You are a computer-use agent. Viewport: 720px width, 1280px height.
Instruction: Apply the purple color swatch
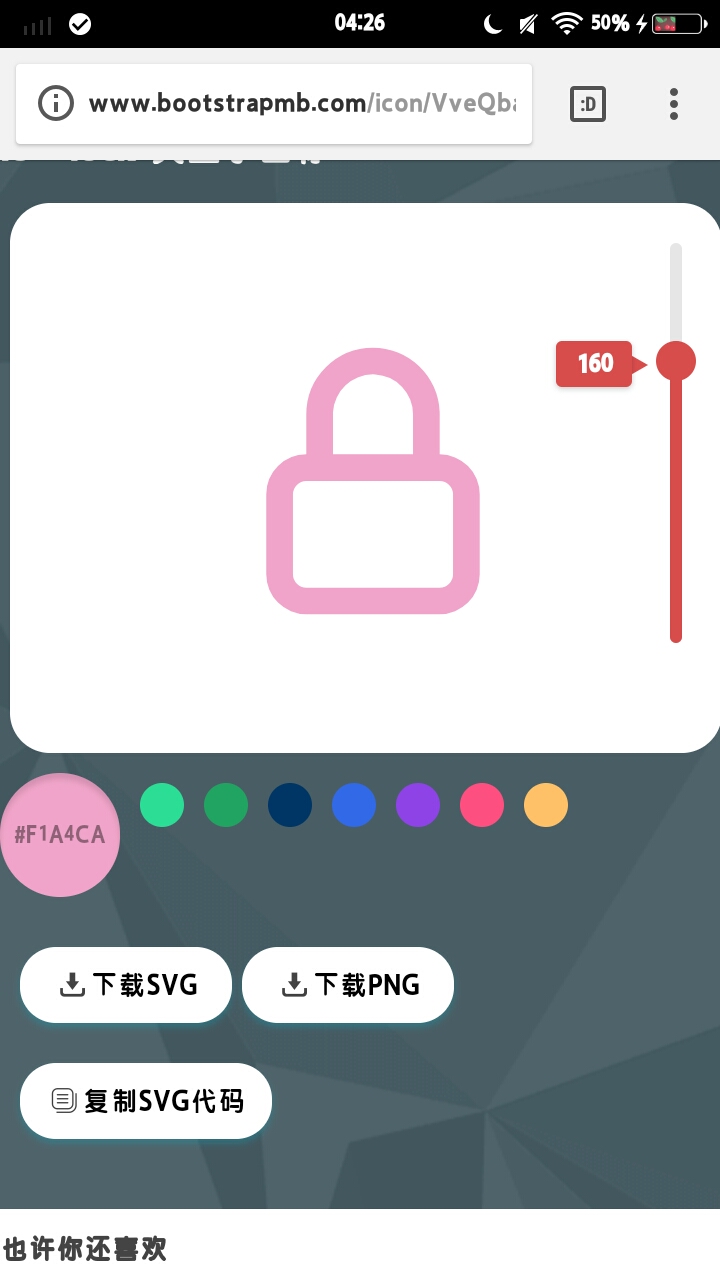[x=418, y=805]
